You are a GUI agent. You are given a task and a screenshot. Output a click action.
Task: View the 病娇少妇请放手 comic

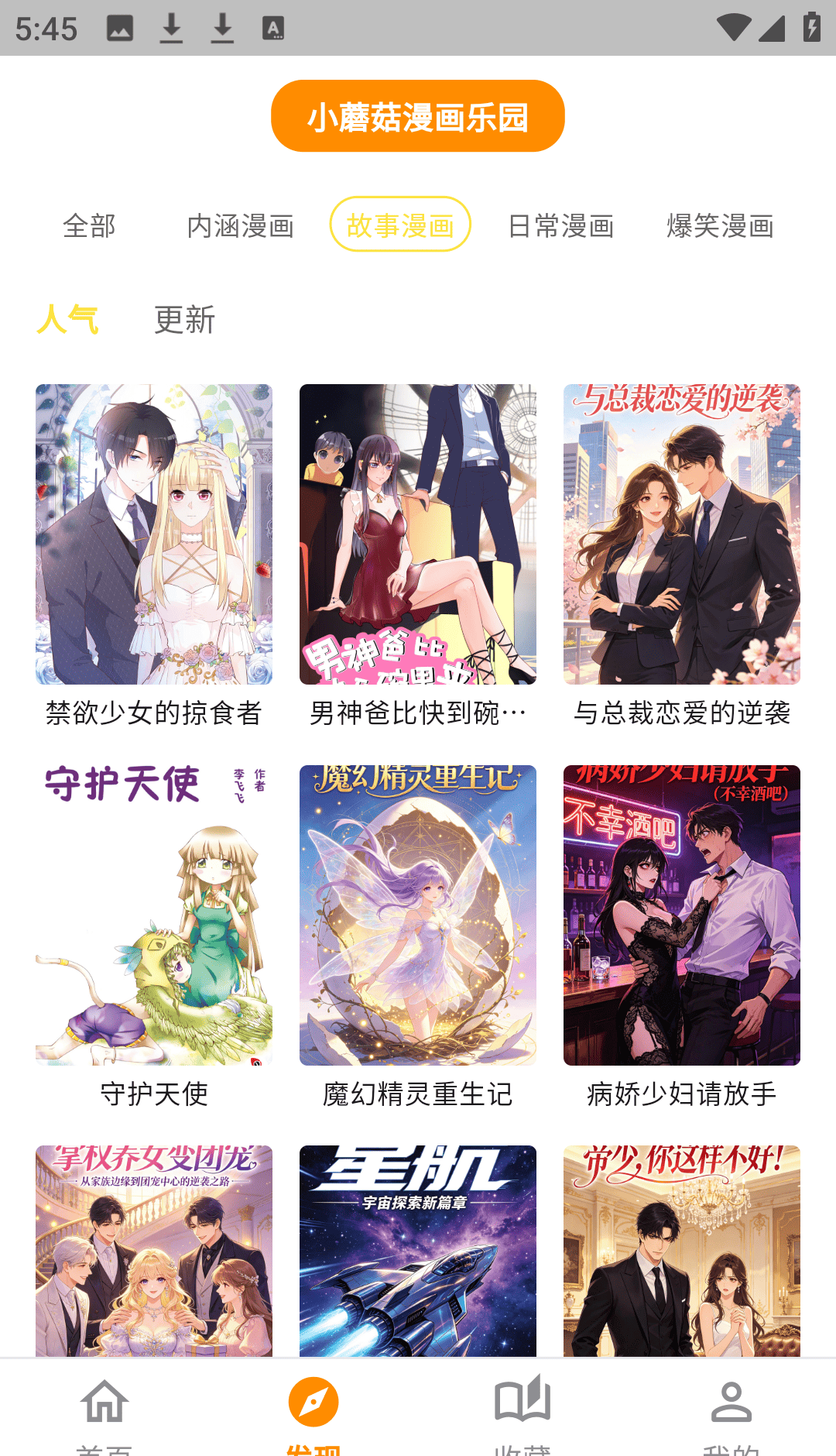(x=681, y=915)
